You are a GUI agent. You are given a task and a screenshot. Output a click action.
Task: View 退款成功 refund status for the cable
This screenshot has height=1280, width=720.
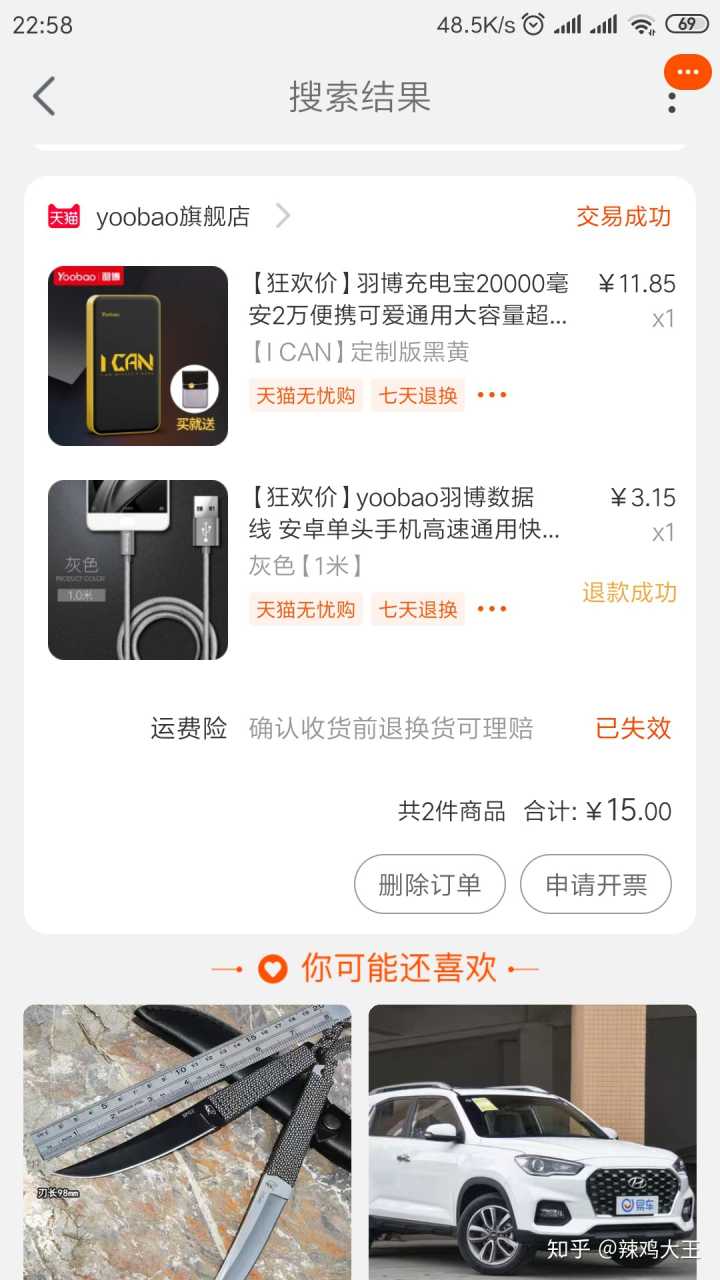(629, 593)
